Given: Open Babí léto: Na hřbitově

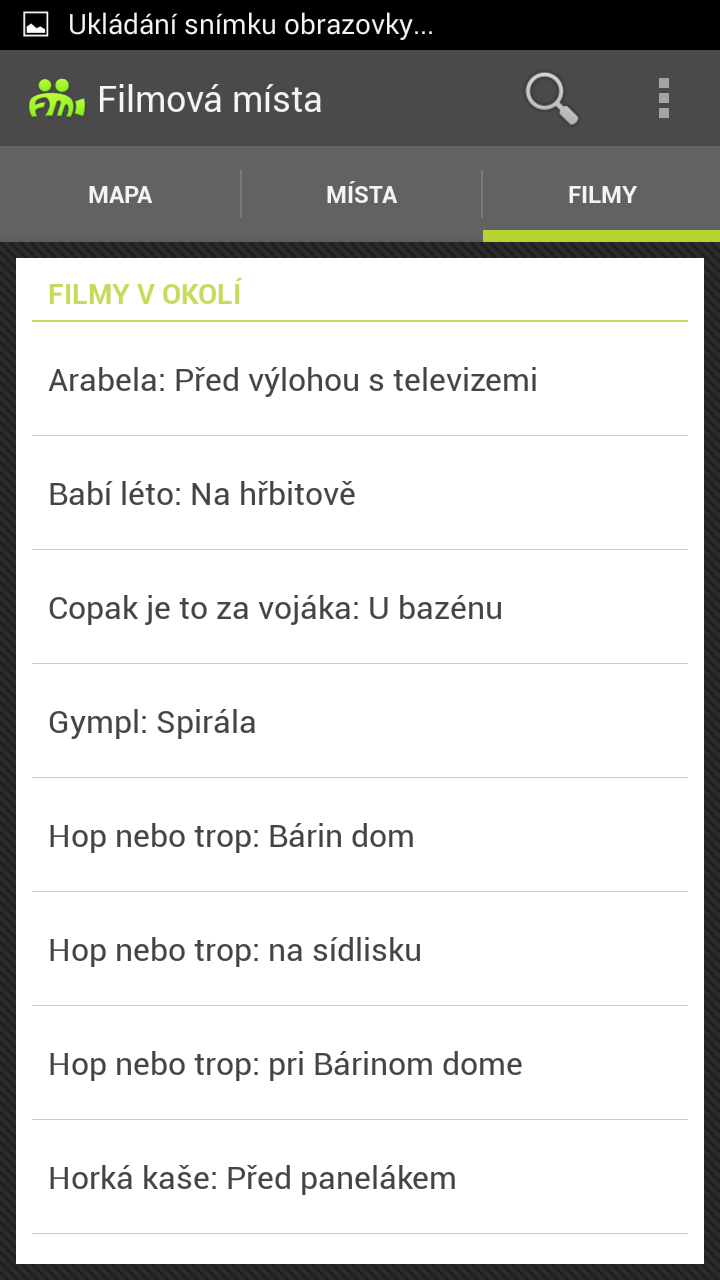Looking at the screenshot, I should (360, 493).
